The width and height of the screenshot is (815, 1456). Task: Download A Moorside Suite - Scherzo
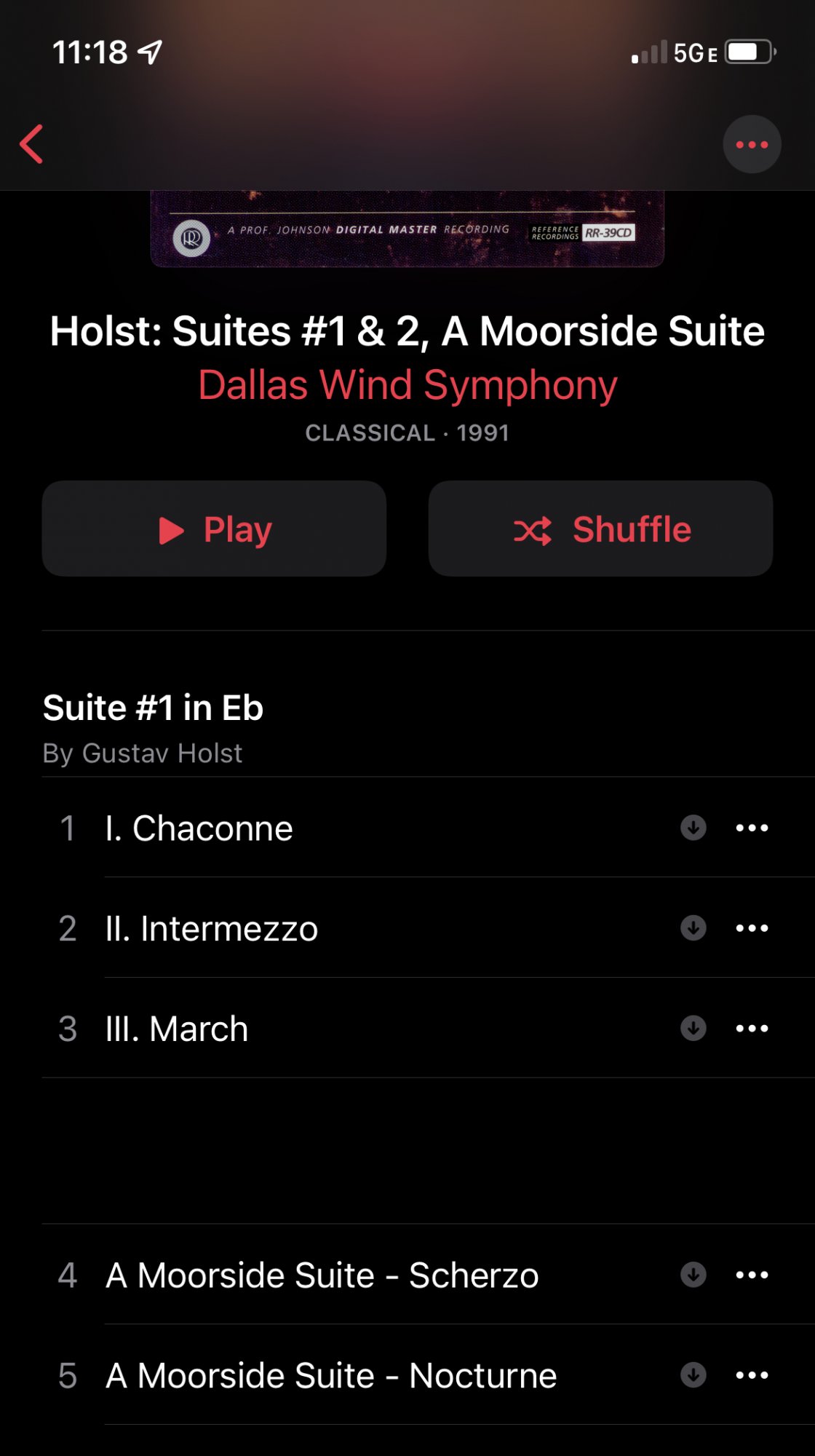tap(693, 1275)
